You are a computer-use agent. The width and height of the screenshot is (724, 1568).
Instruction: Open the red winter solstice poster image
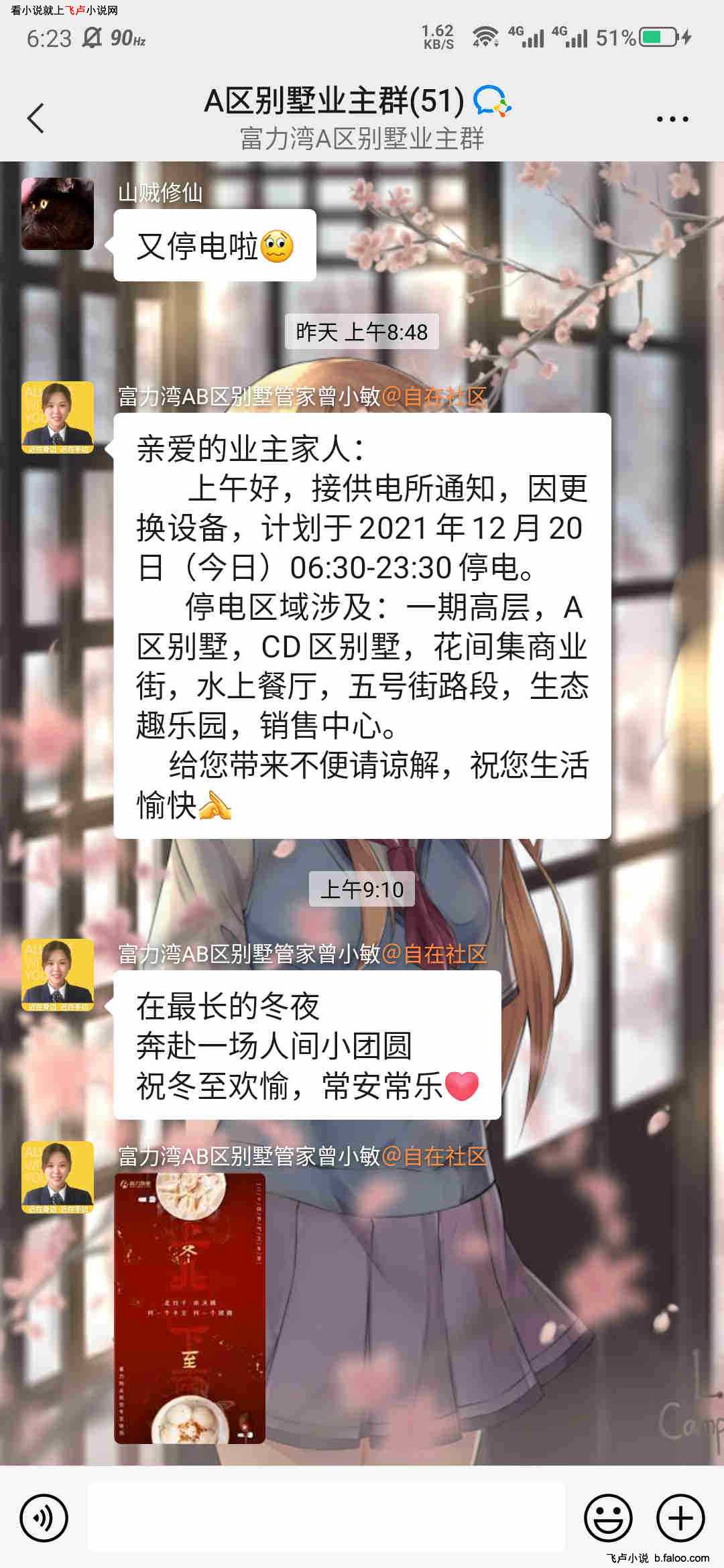click(x=190, y=1308)
